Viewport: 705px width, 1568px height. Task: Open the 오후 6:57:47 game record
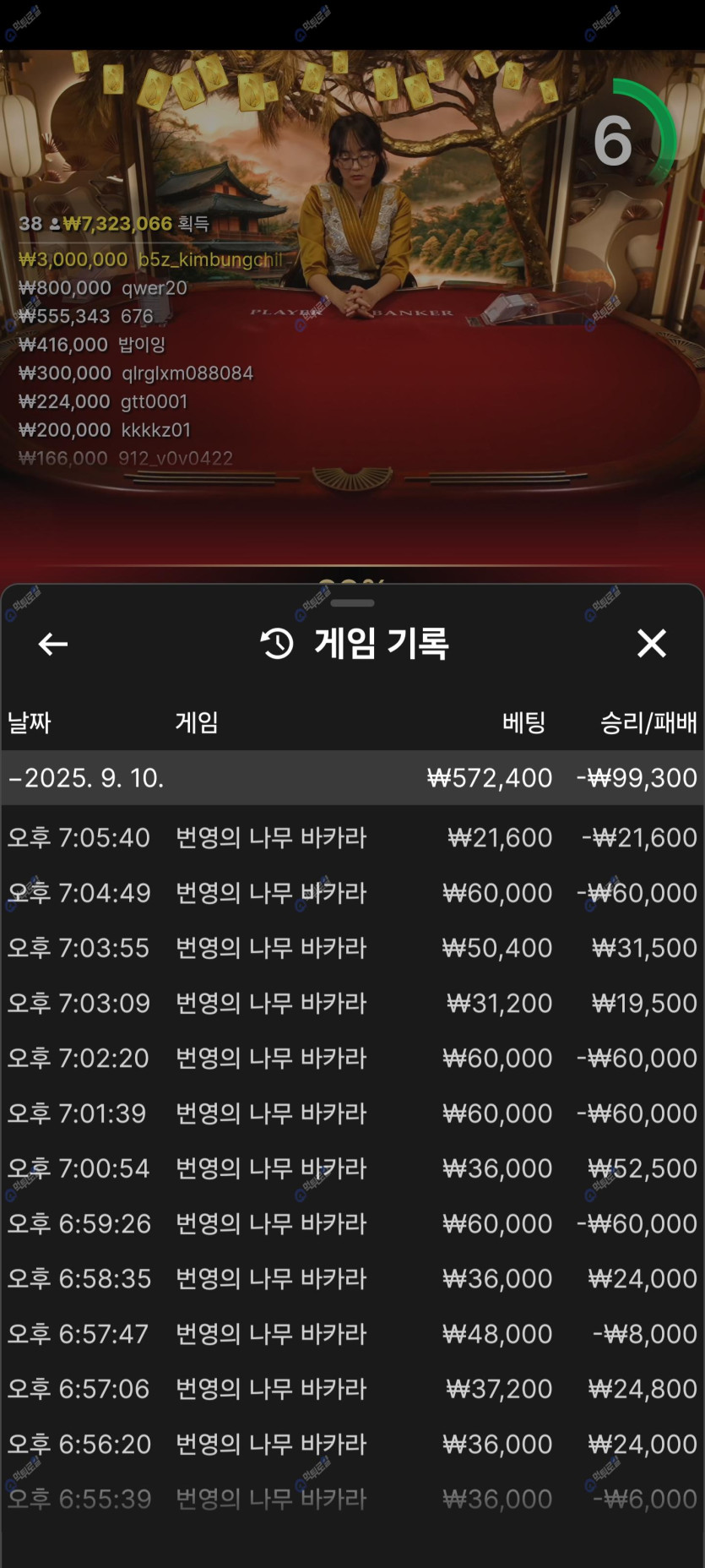point(352,1334)
